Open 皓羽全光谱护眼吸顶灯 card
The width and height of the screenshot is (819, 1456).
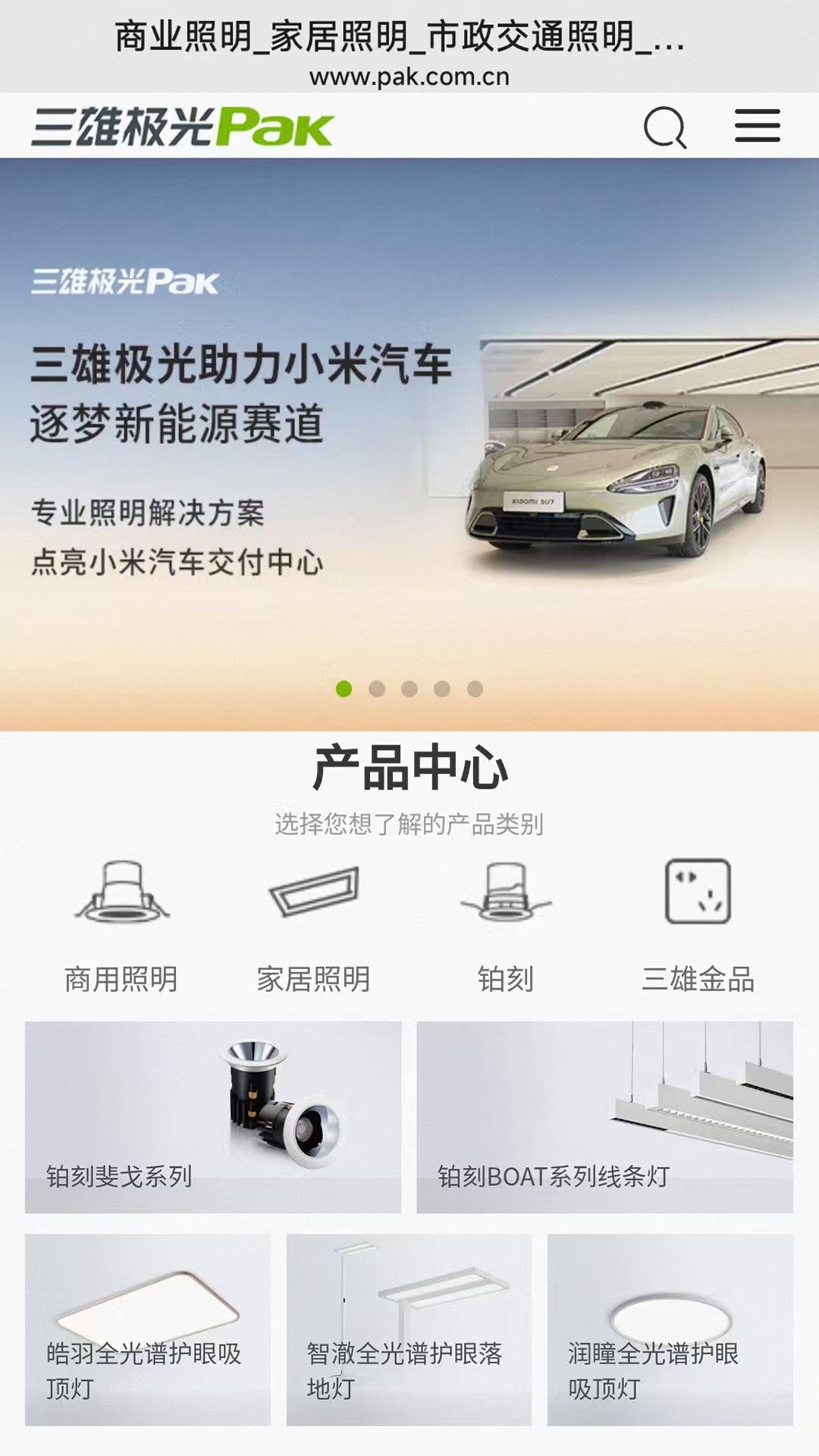(x=148, y=1329)
